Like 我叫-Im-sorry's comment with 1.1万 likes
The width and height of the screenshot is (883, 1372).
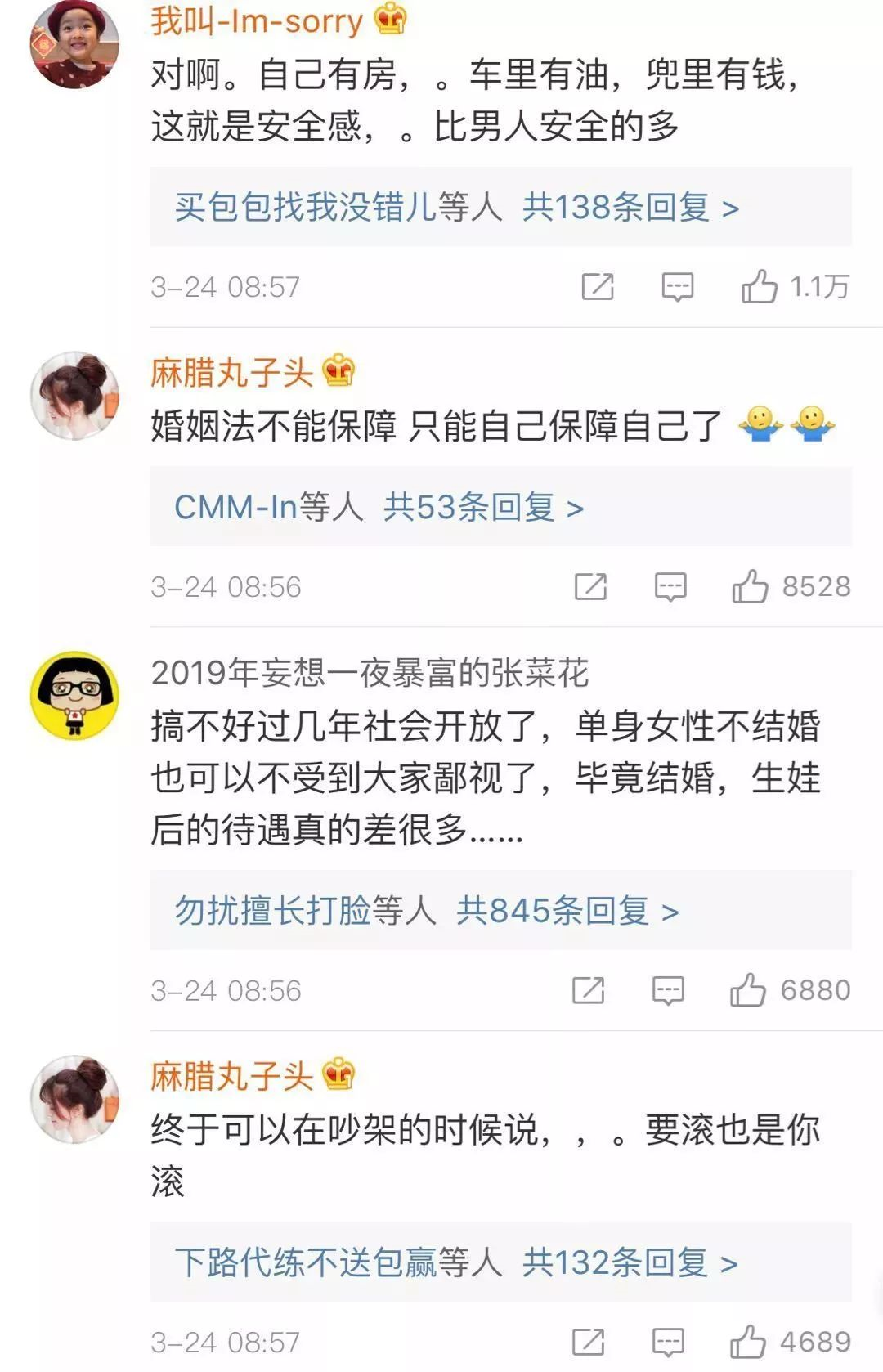tap(759, 287)
